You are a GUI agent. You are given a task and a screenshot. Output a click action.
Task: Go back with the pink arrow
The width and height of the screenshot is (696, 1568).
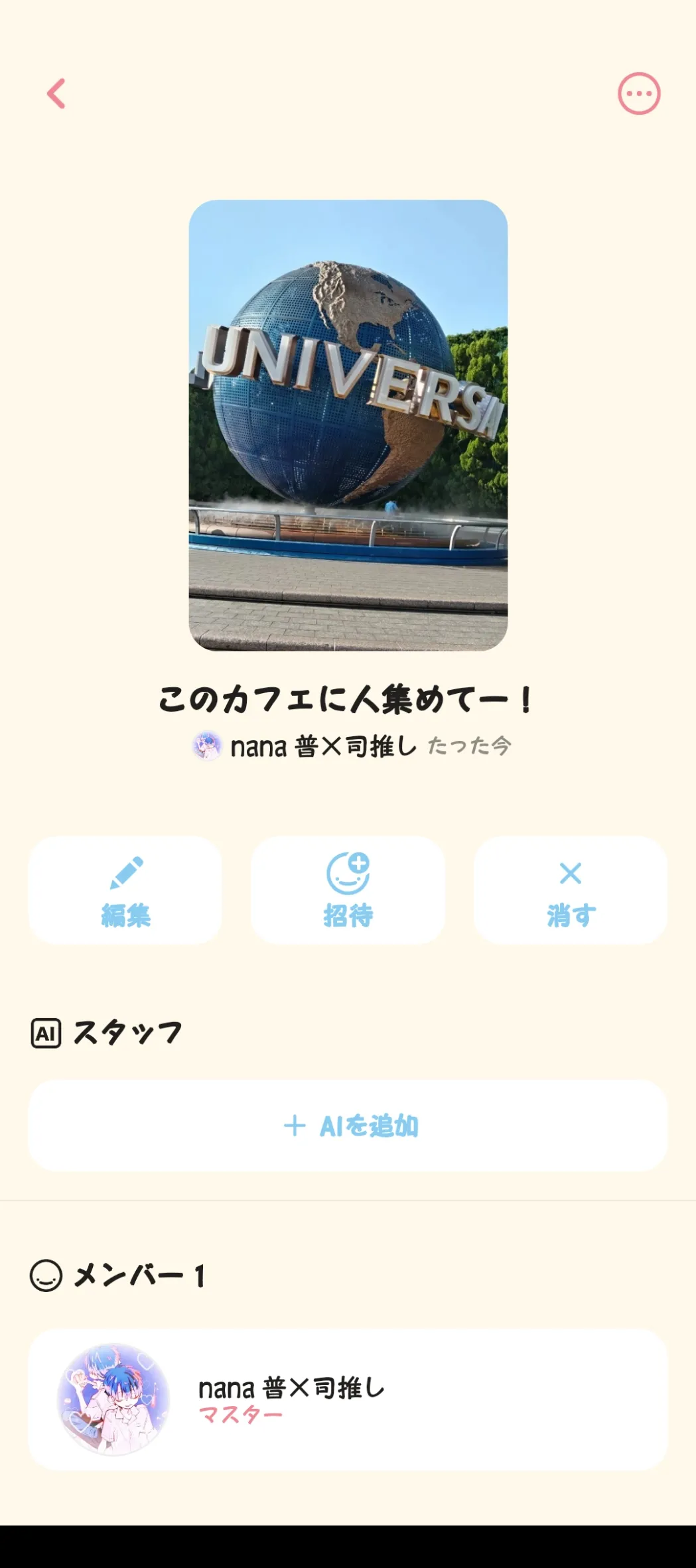coord(57,94)
